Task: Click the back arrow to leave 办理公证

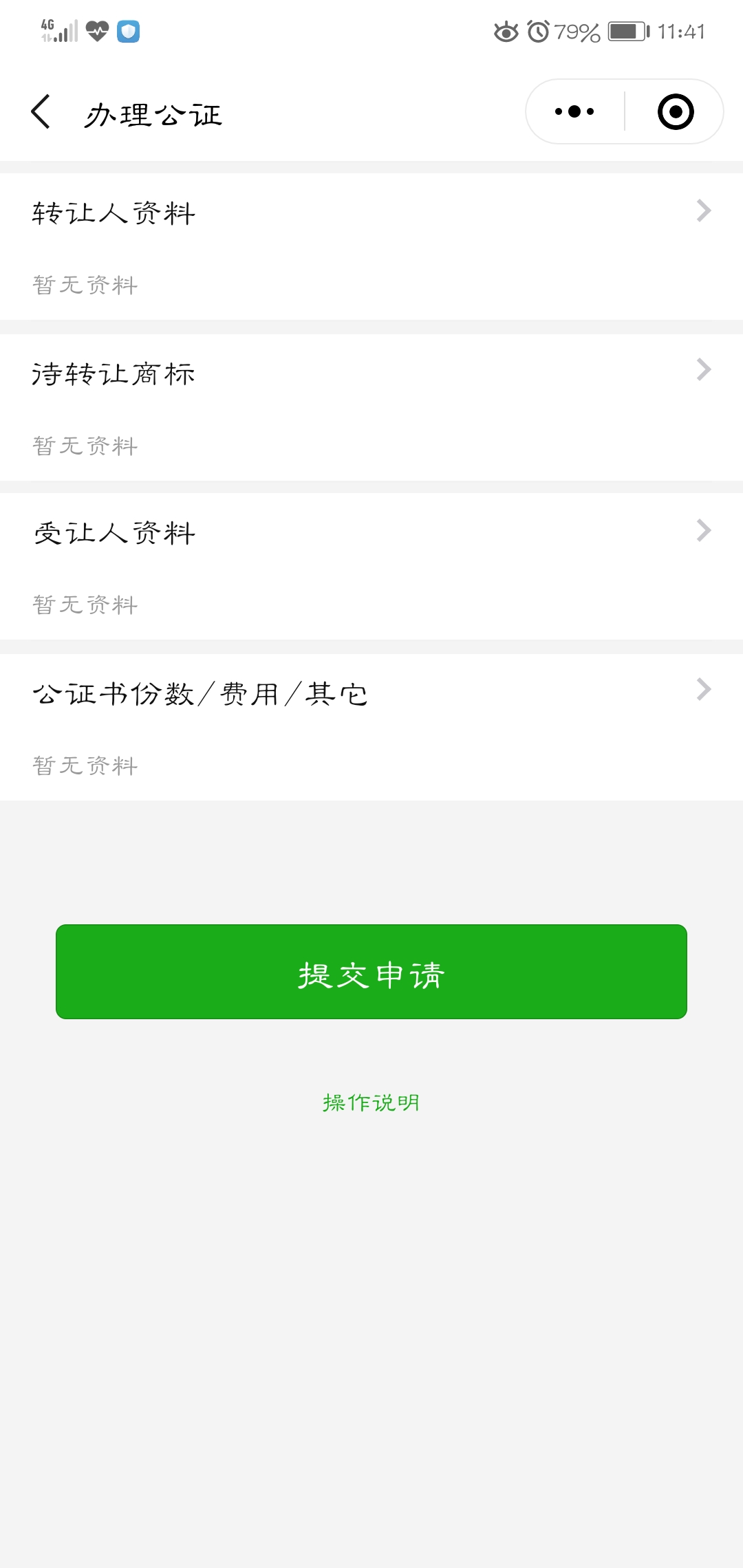Action: [x=40, y=112]
